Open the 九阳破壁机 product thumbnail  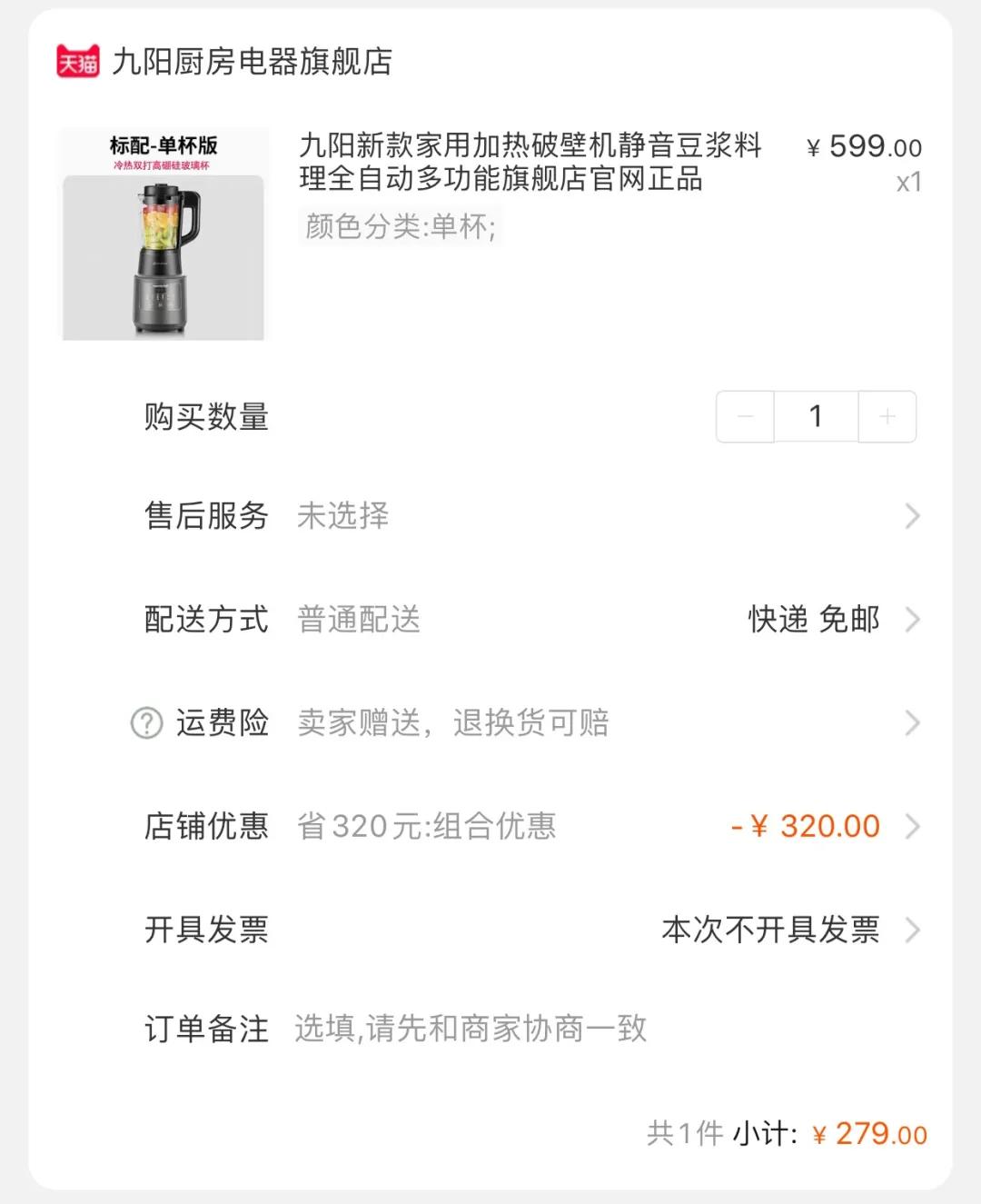[x=163, y=235]
